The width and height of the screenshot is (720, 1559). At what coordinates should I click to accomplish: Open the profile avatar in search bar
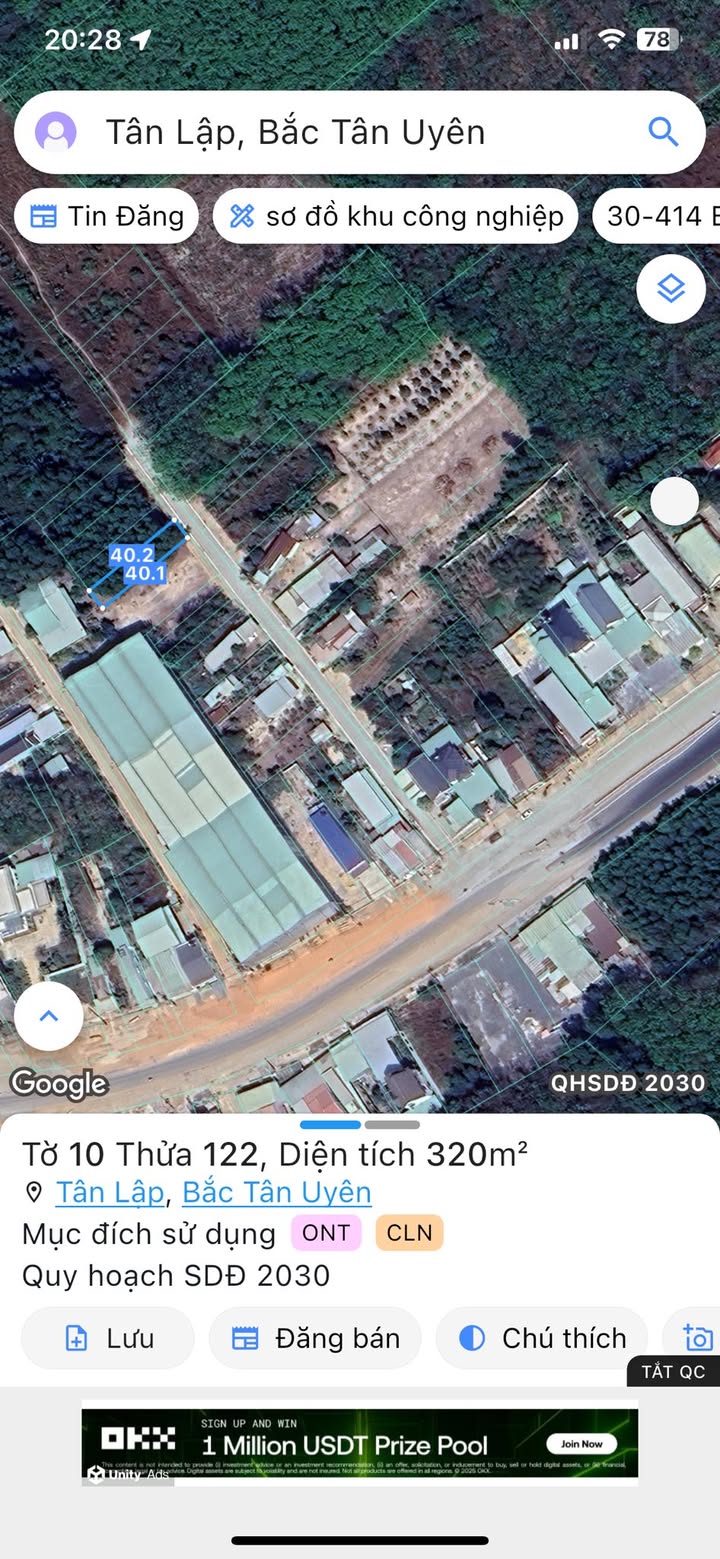(x=56, y=132)
